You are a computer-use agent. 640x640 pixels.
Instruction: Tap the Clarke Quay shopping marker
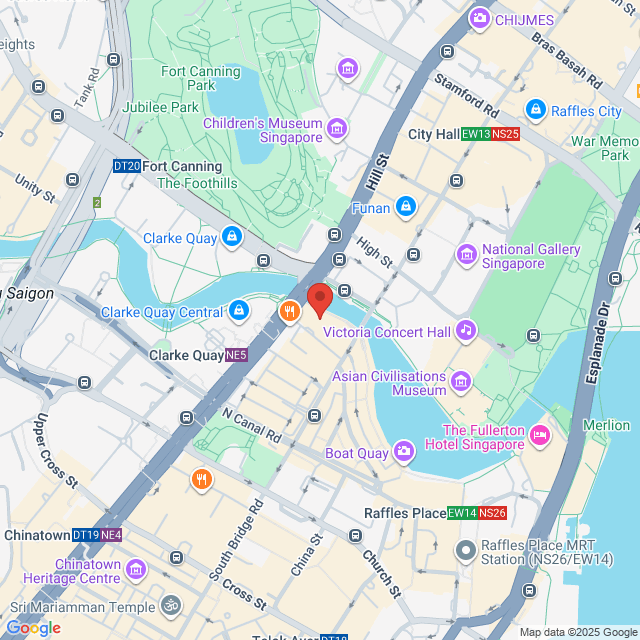(232, 237)
